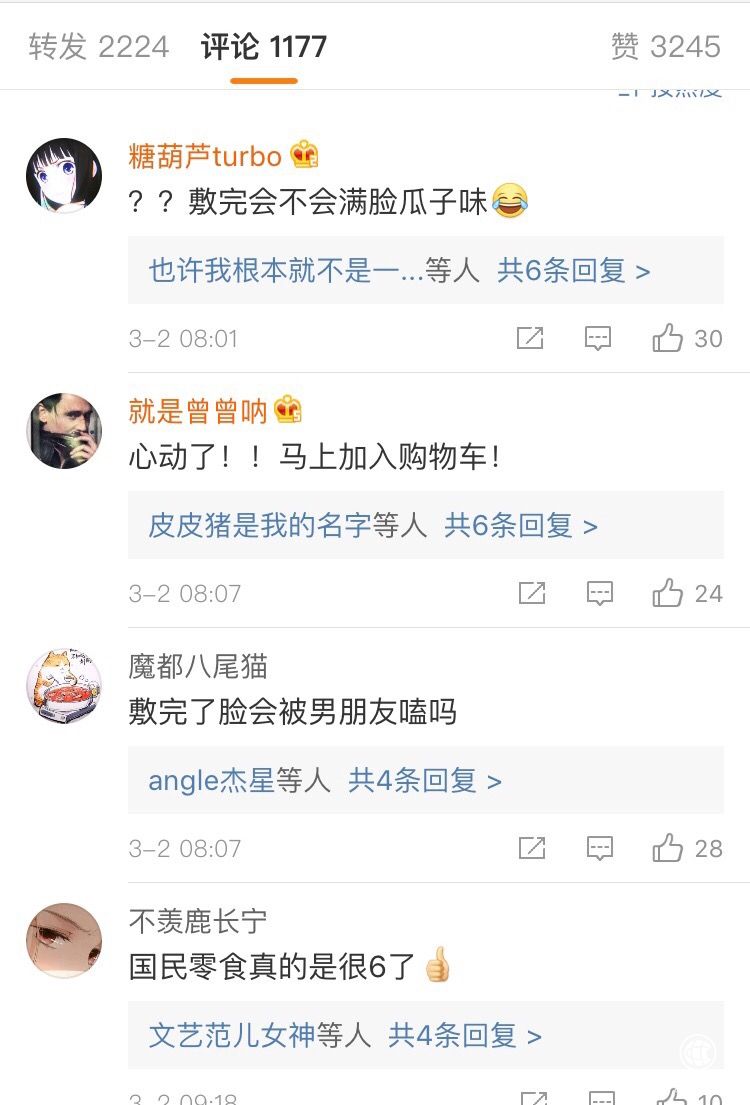Reply to 魔都八尾猫's comment
Screen dimensions: 750x1105
tap(599, 848)
